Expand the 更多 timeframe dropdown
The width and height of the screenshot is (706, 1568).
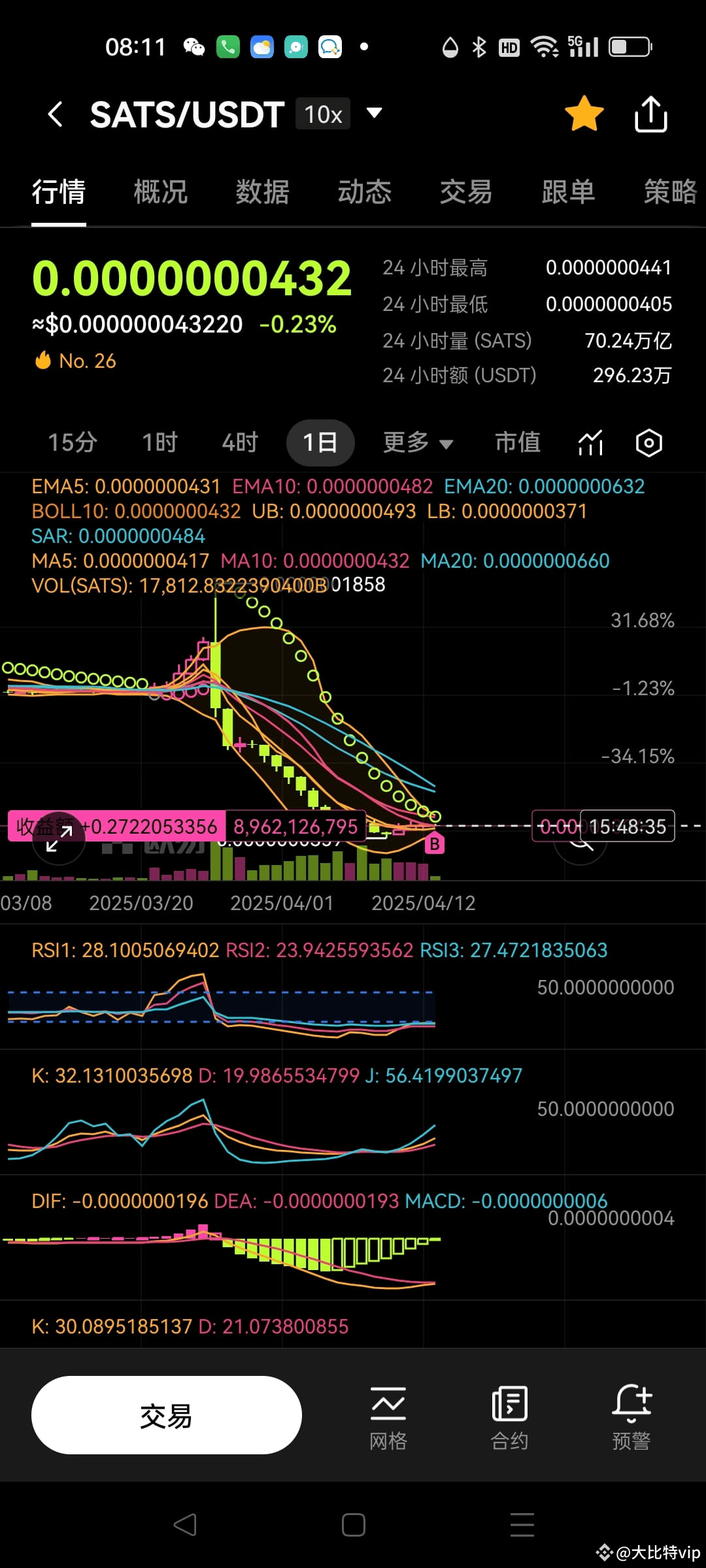coord(418,442)
